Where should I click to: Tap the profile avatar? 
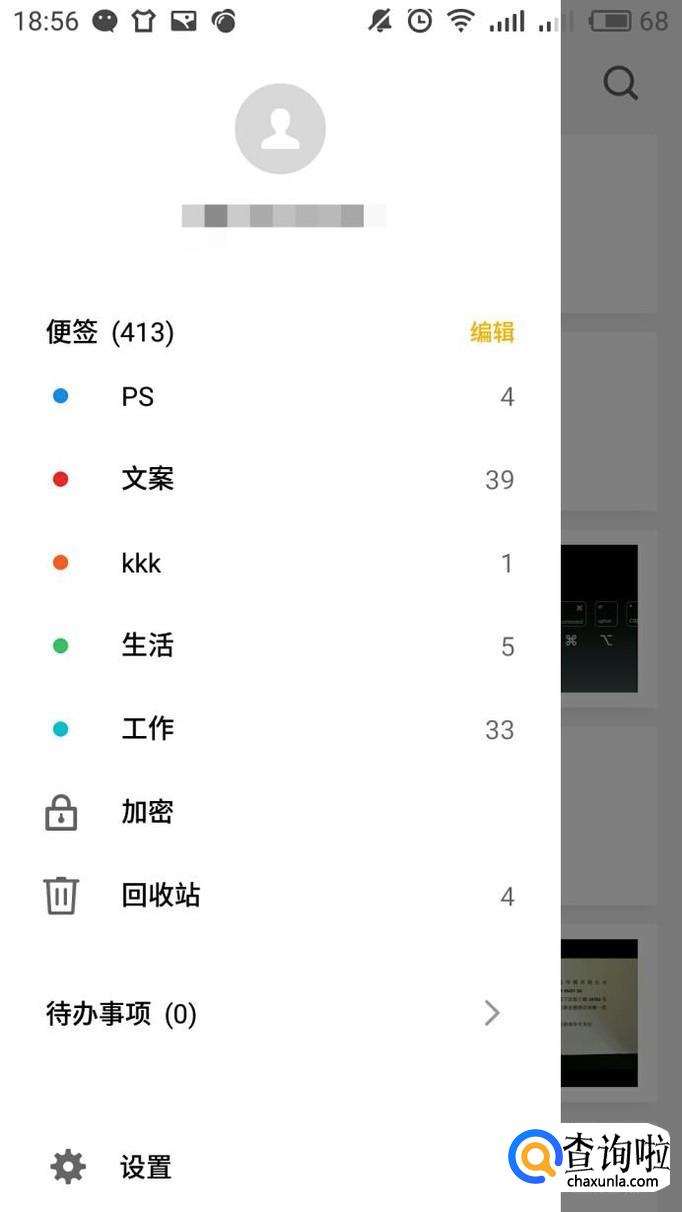(x=280, y=129)
